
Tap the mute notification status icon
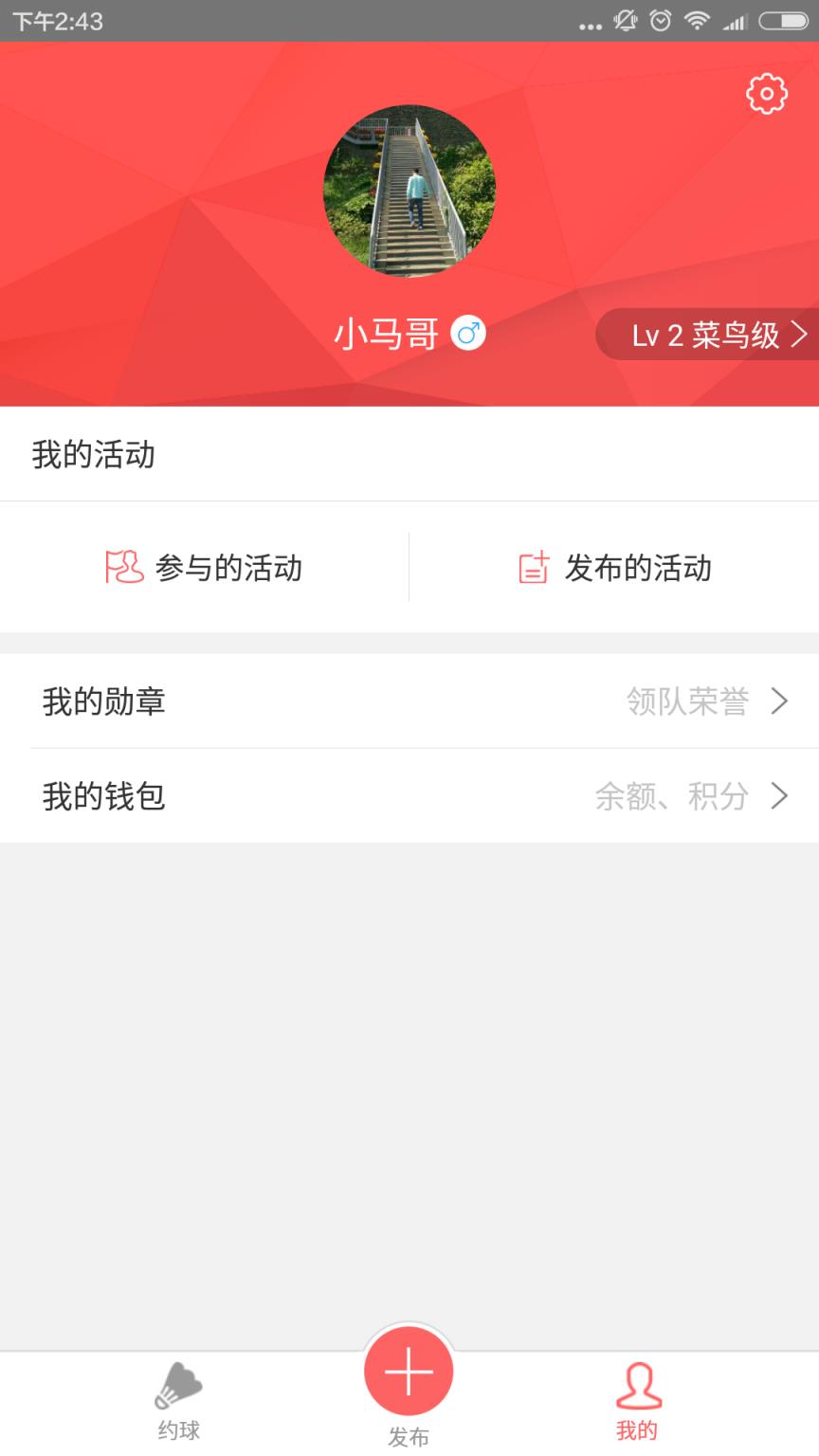(625, 20)
